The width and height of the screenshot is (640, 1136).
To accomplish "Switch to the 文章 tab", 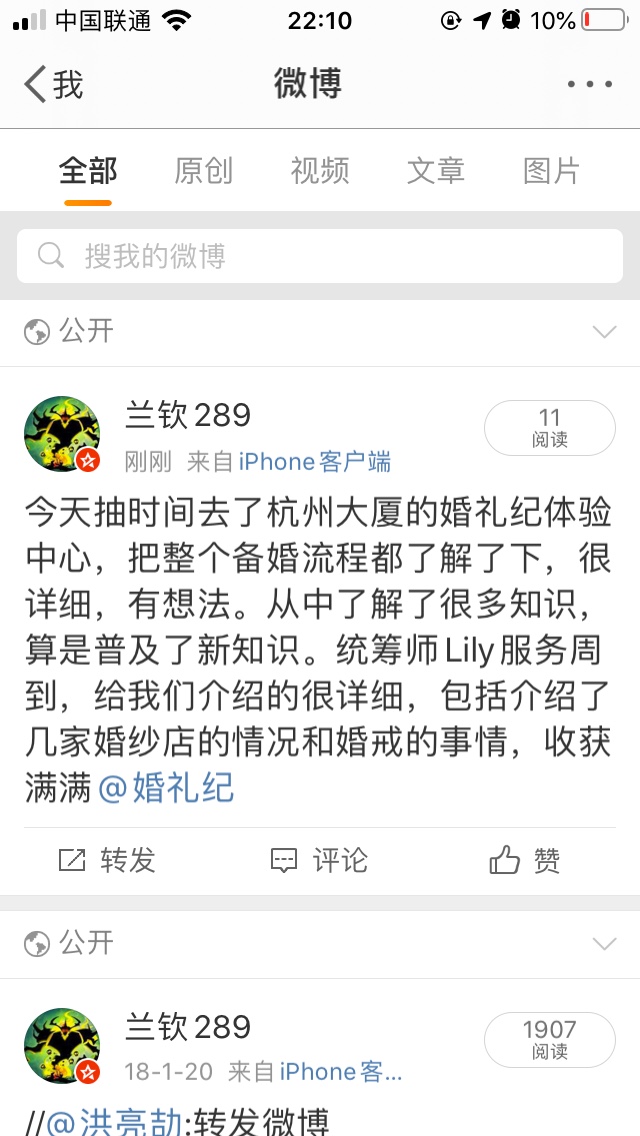I will coord(435,171).
